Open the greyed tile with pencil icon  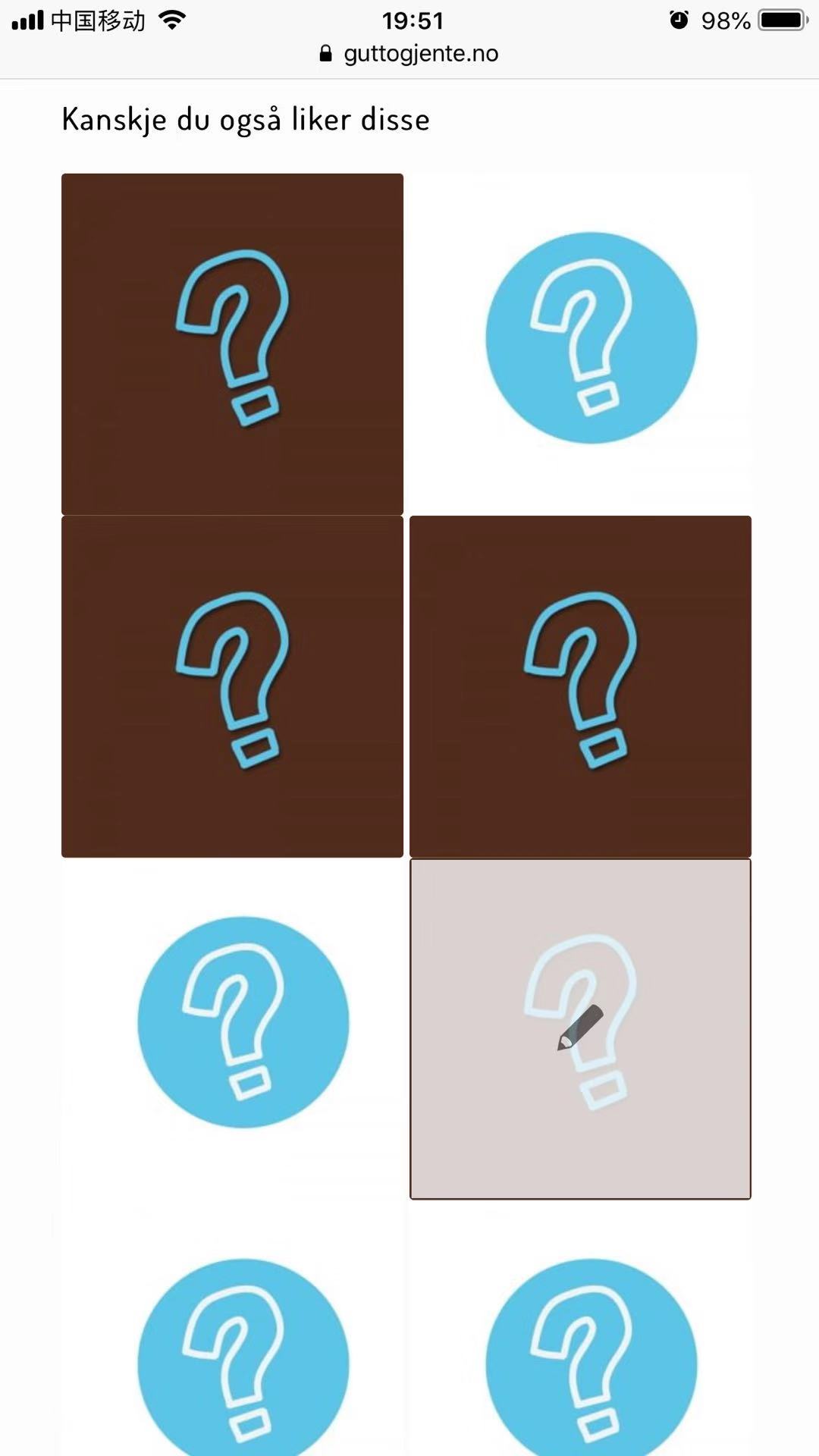(x=580, y=1028)
